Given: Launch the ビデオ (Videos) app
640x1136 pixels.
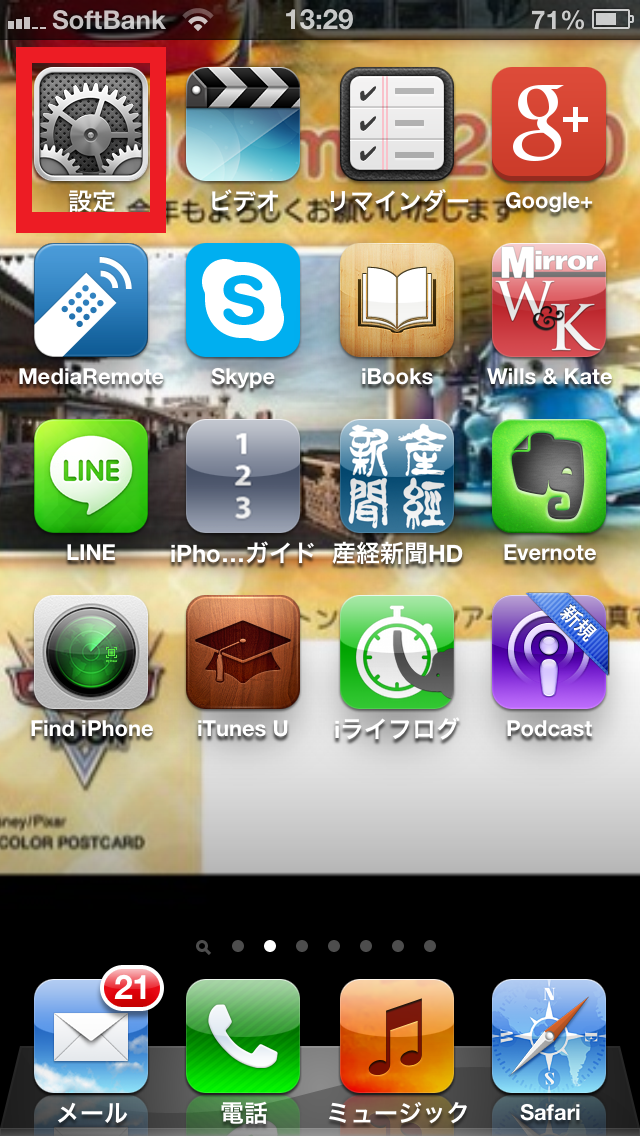Looking at the screenshot, I should (243, 124).
